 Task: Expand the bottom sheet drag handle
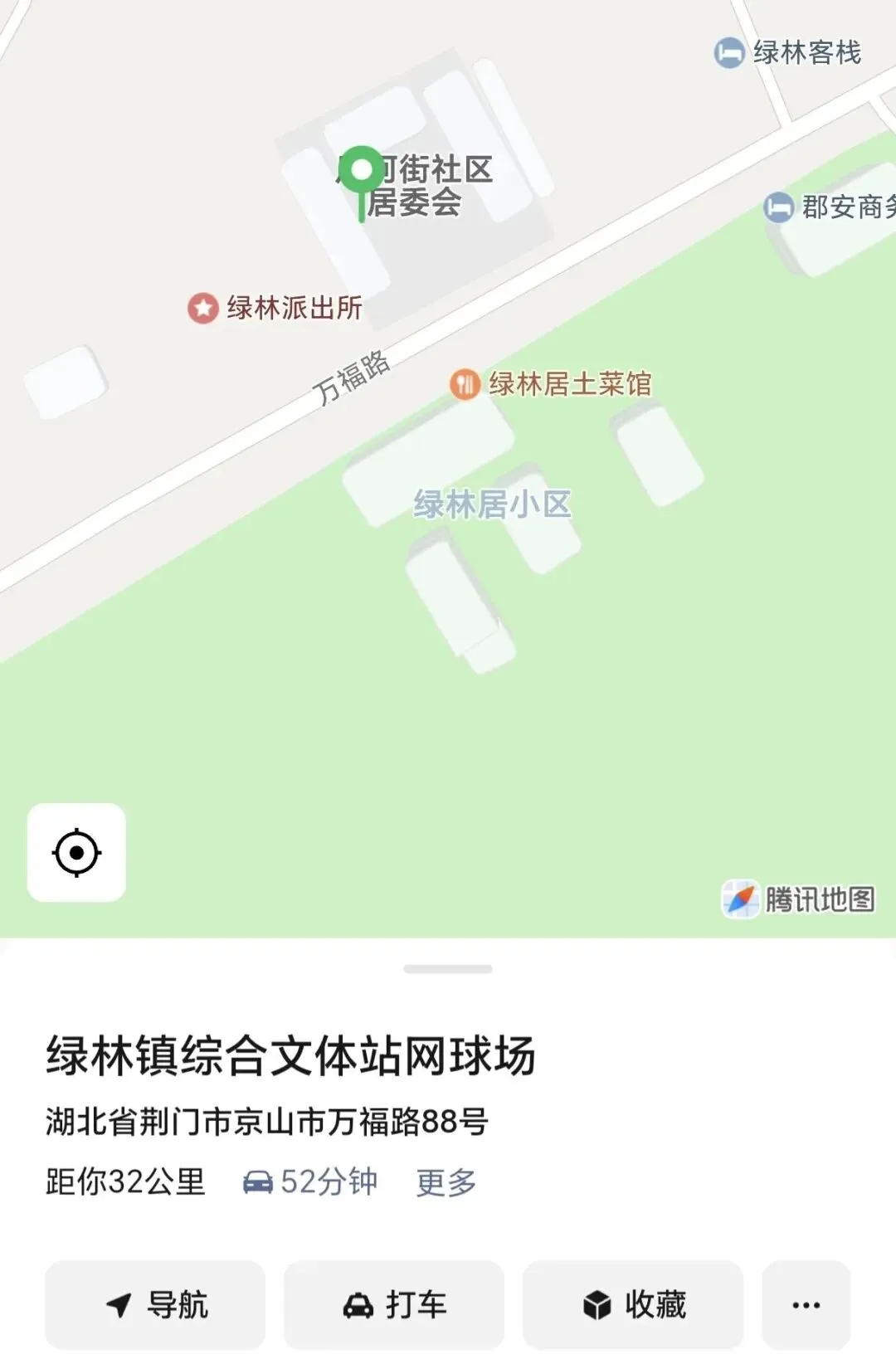tap(448, 968)
